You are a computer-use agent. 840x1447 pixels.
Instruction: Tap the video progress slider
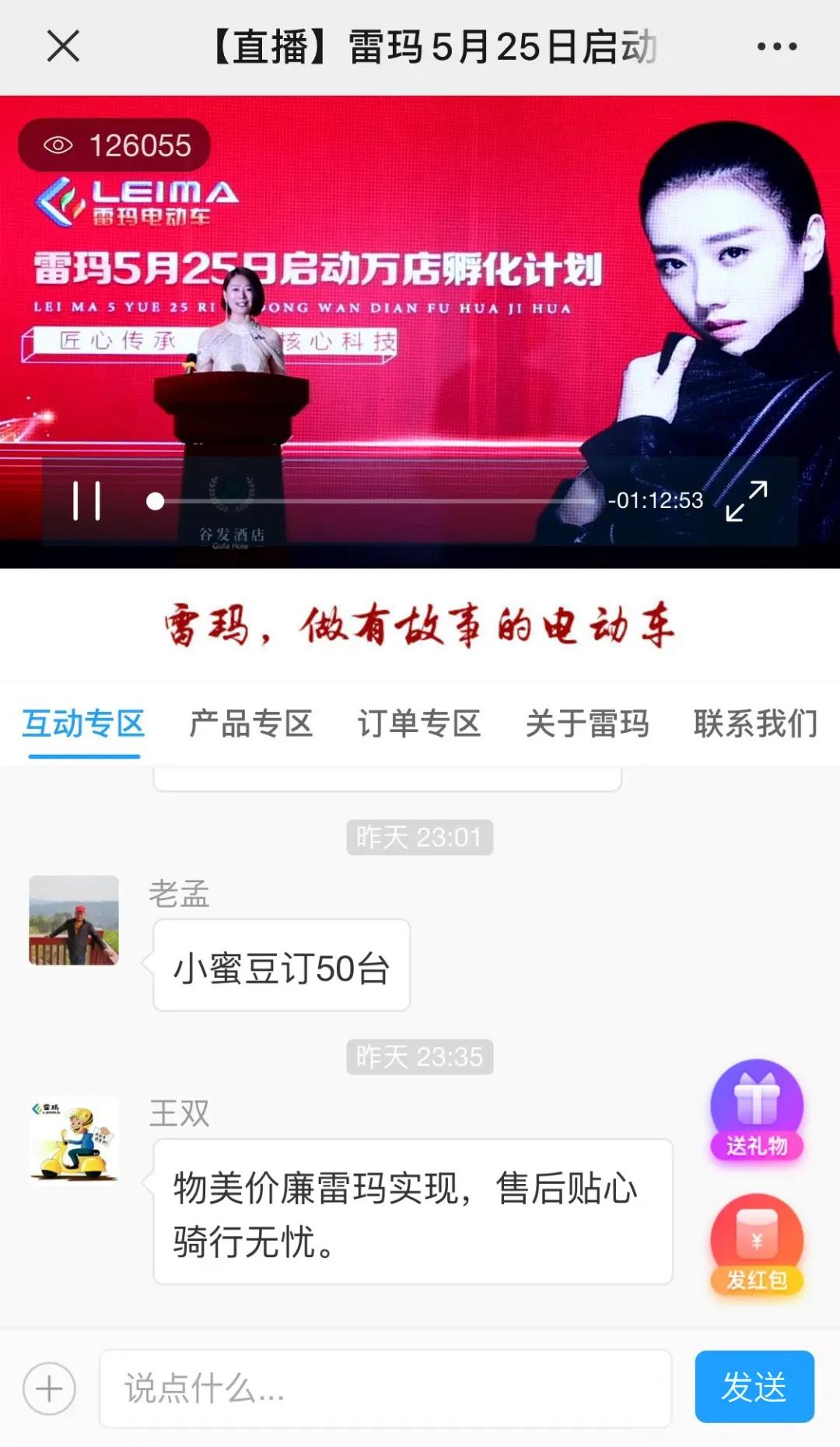373,502
